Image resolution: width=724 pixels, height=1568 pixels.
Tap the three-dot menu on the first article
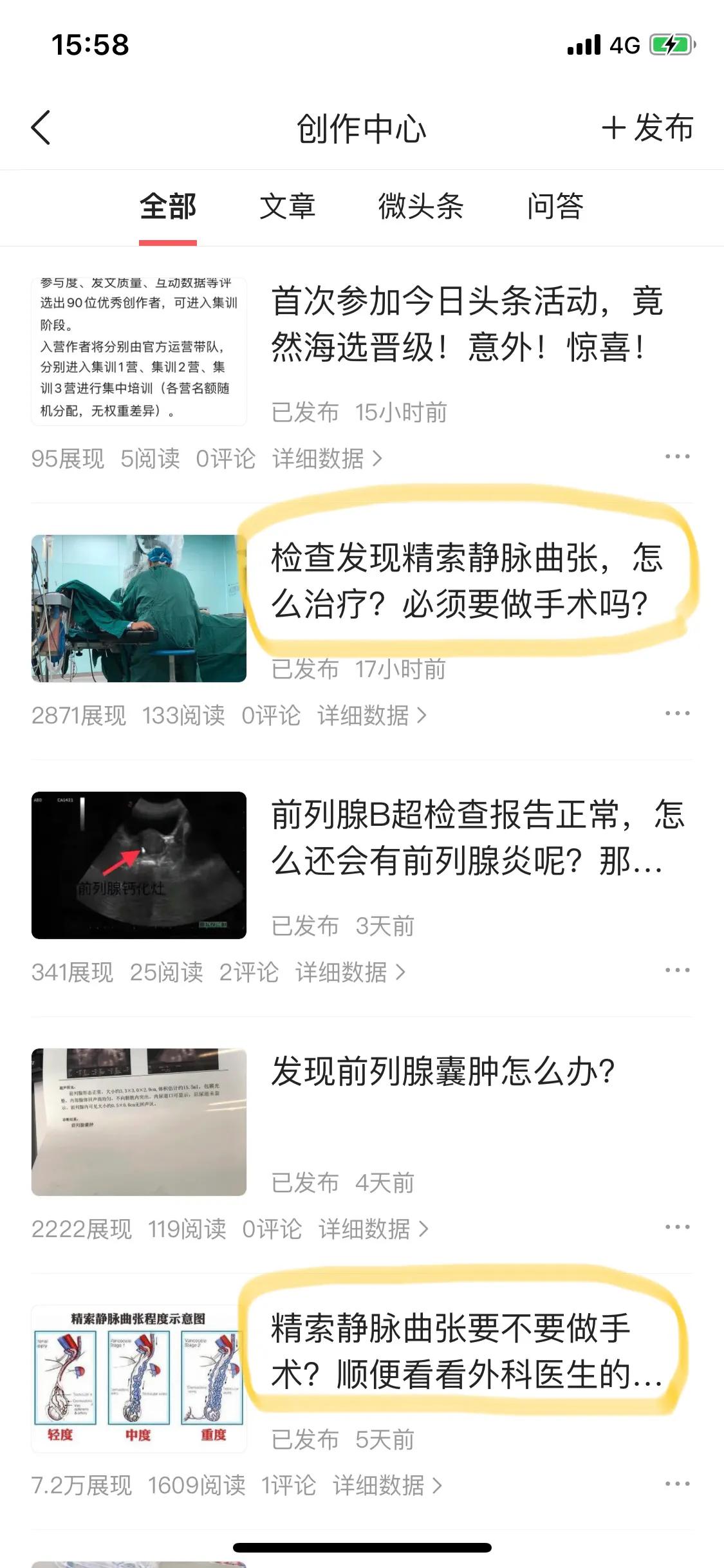pyautogui.click(x=679, y=457)
